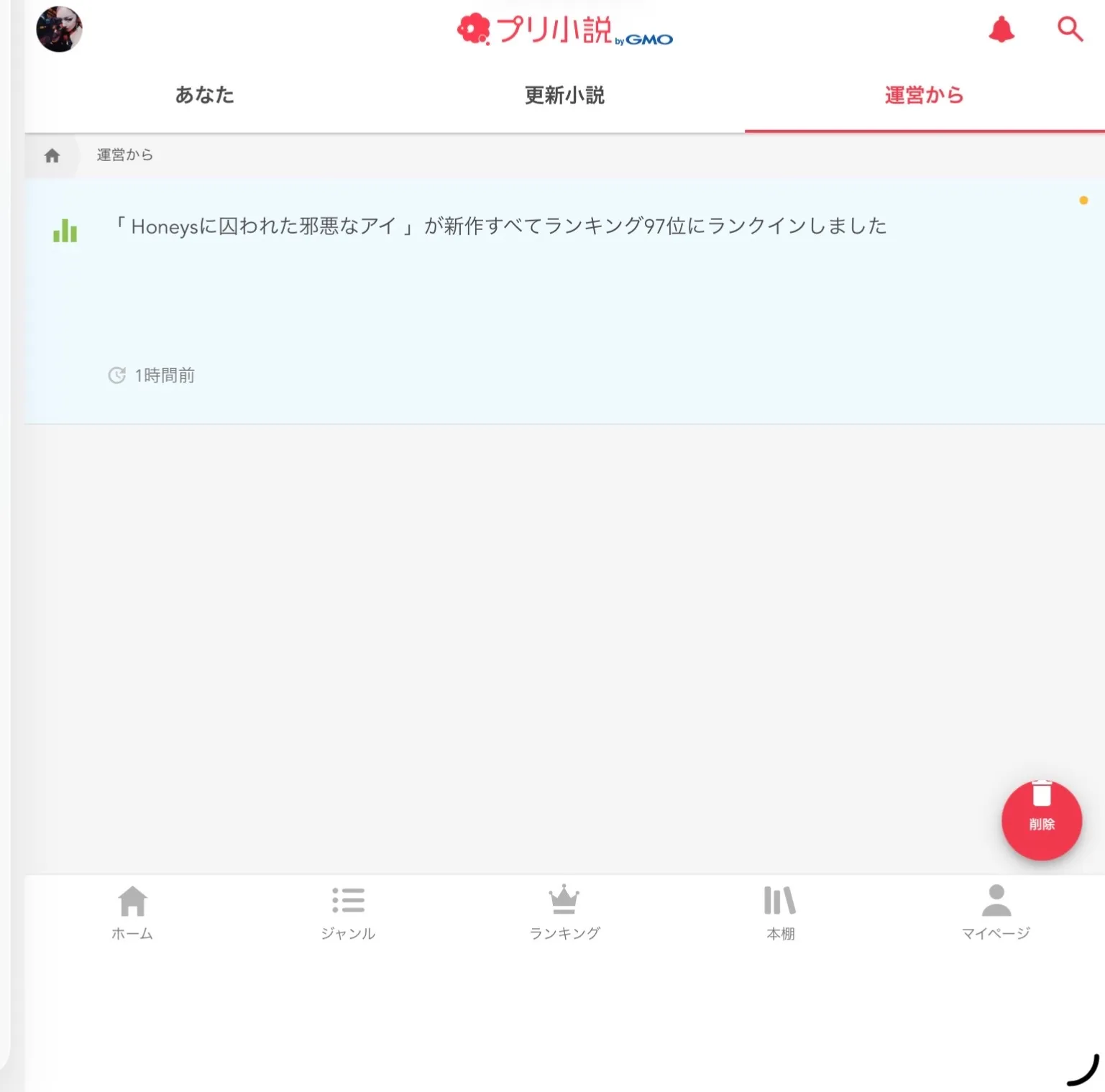
Task: Tap the red 削除 delete button
Action: coord(1041,820)
